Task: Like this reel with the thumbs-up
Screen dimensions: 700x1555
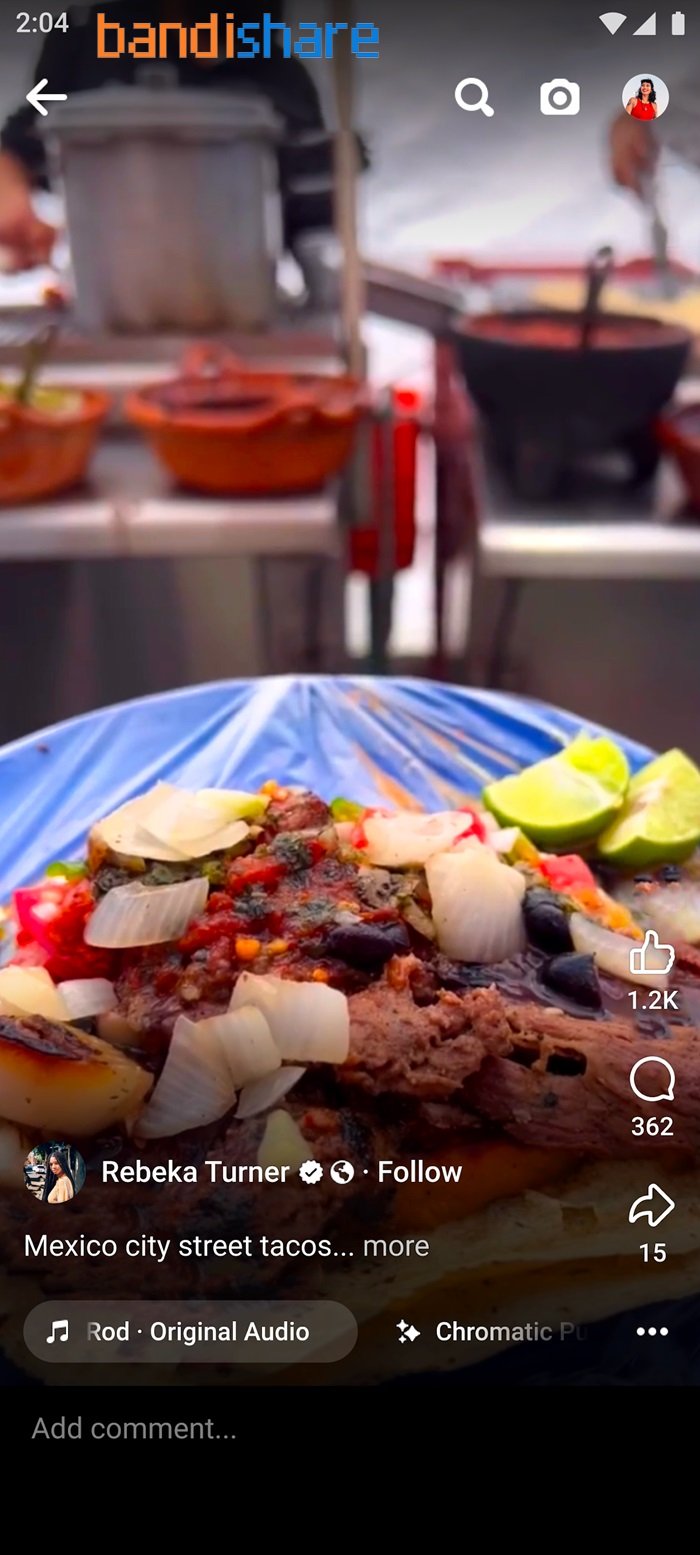Action: (x=652, y=954)
